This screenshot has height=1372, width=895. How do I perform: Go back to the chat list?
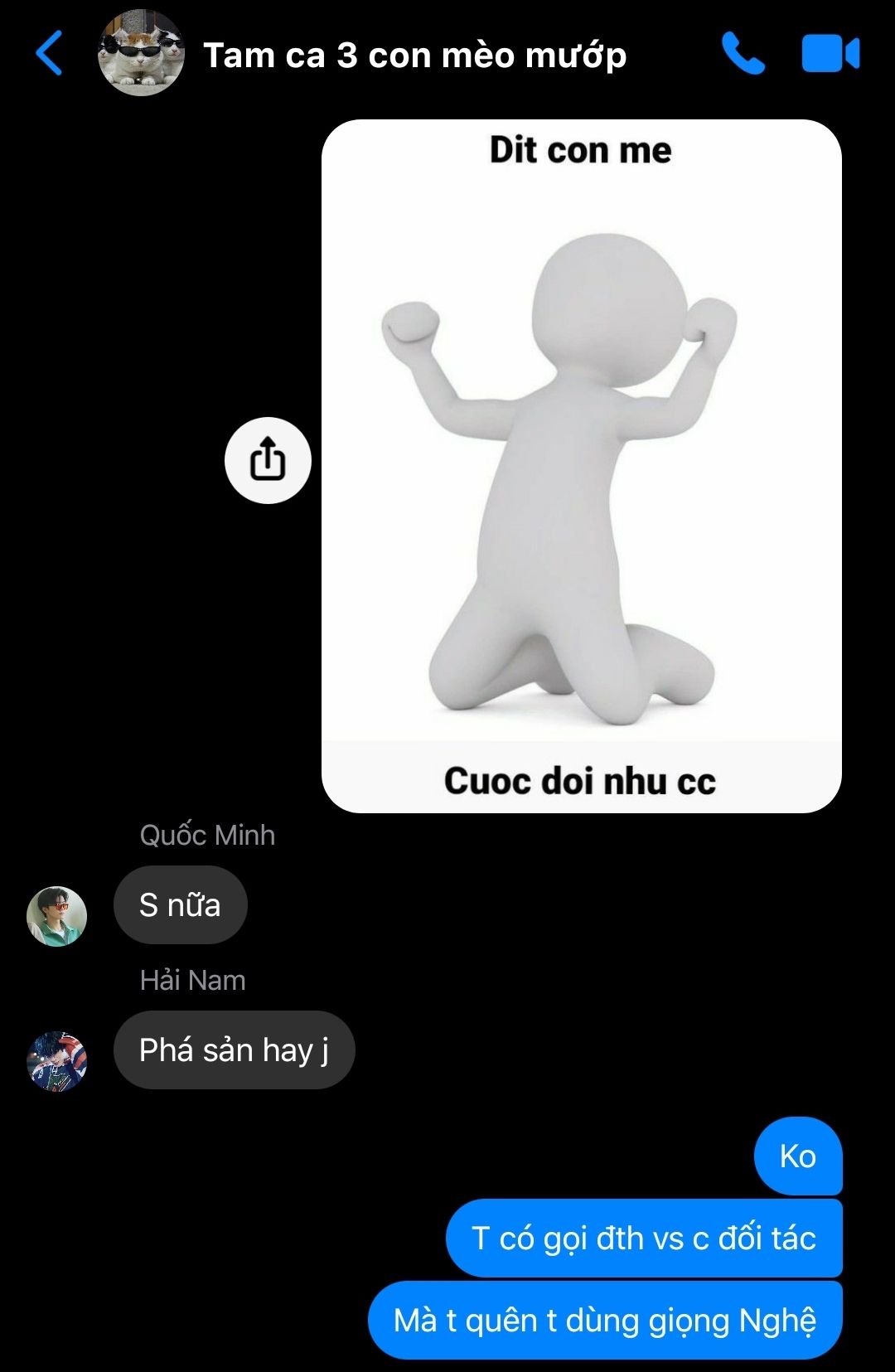[50, 54]
